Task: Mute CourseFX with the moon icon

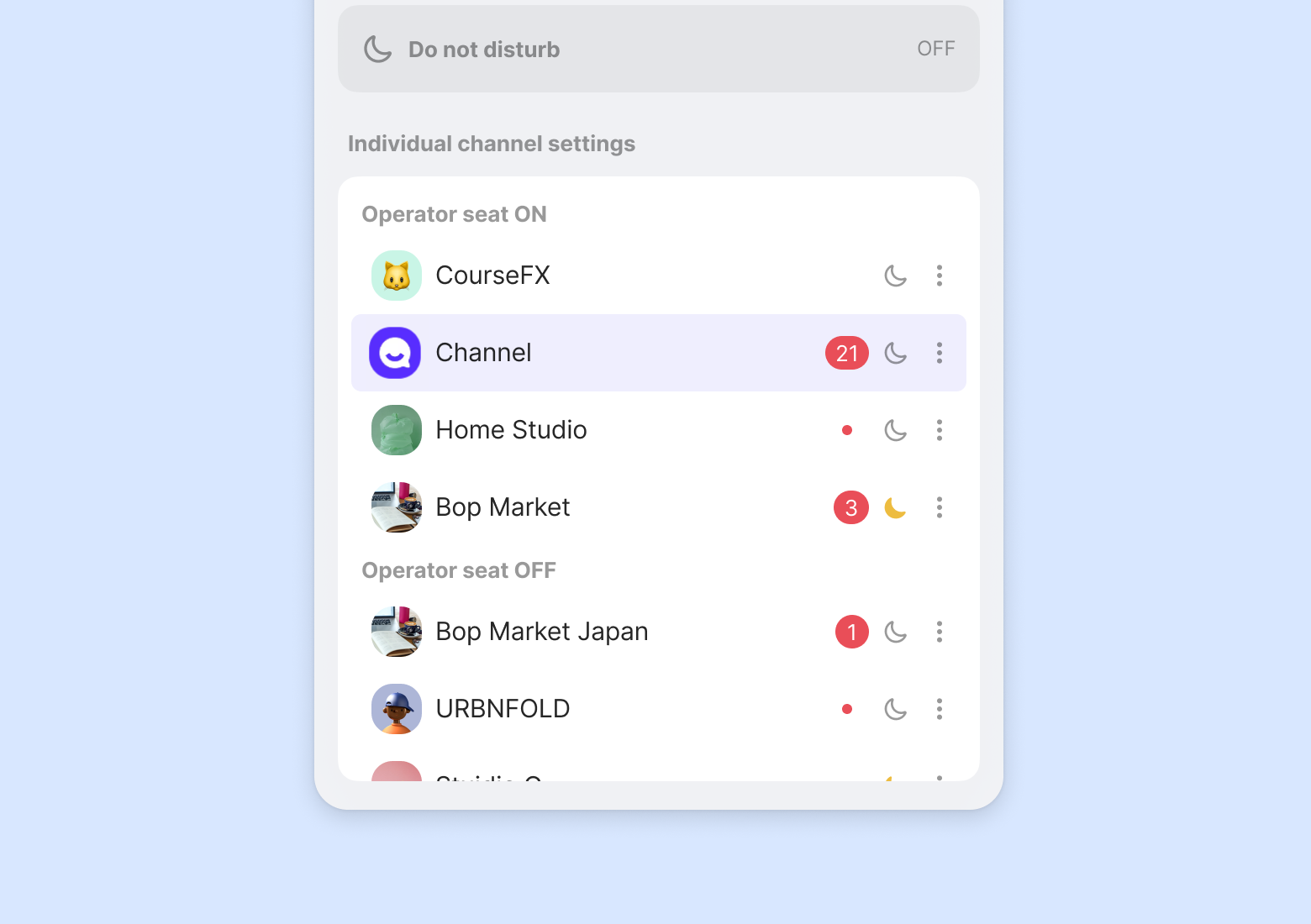Action: tap(895, 276)
